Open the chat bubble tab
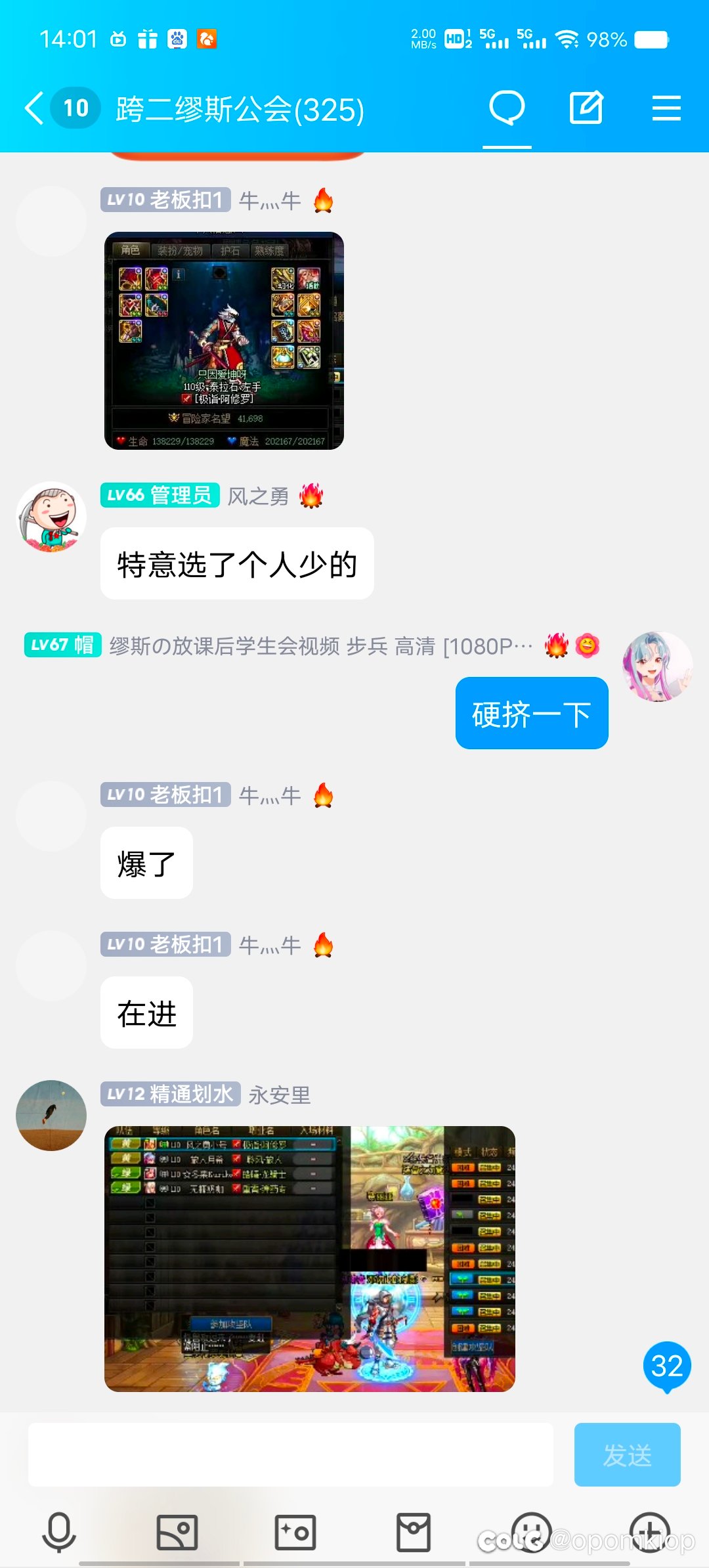The image size is (709, 1568). coord(507,108)
